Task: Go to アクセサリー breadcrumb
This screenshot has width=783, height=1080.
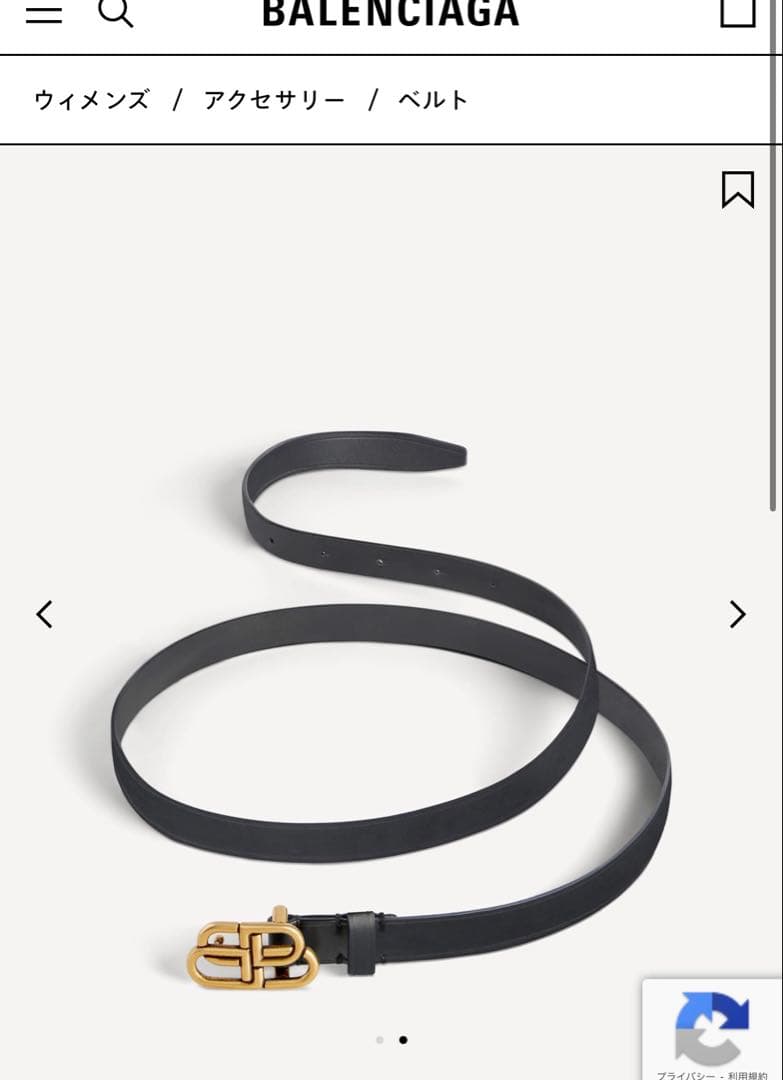Action: [274, 100]
